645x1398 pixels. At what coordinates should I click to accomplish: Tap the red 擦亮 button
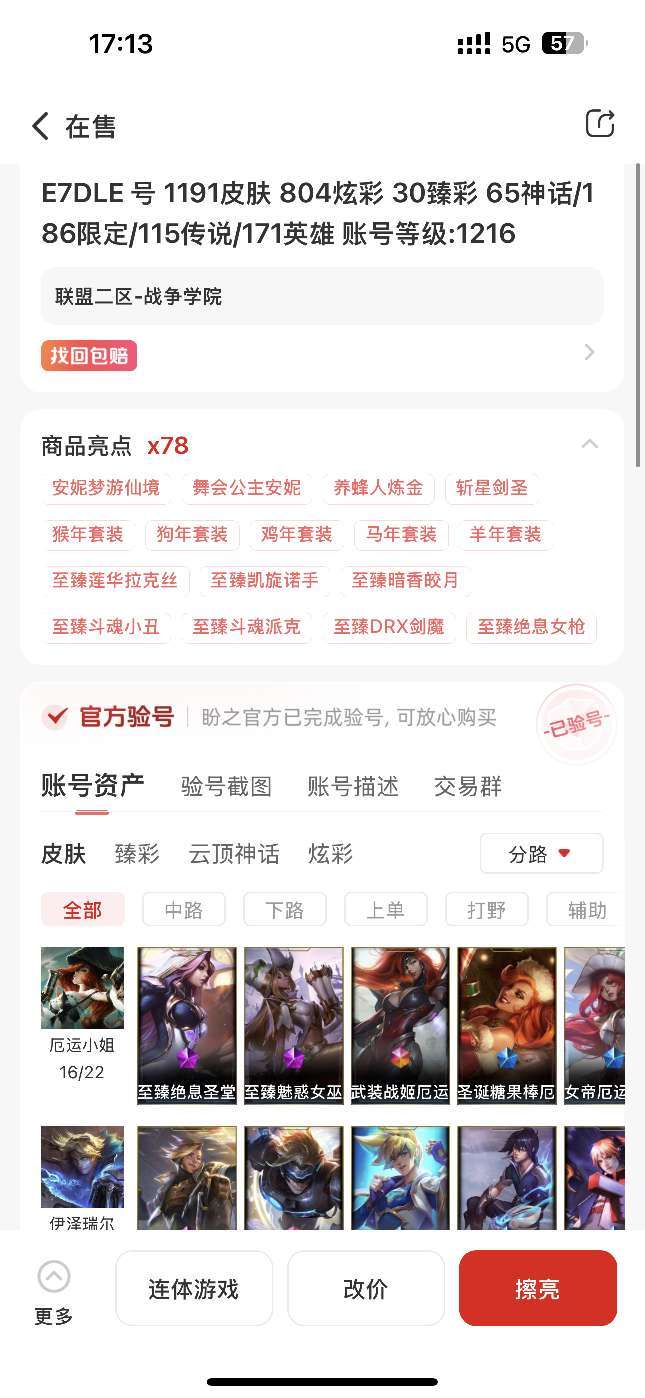[x=537, y=1289]
